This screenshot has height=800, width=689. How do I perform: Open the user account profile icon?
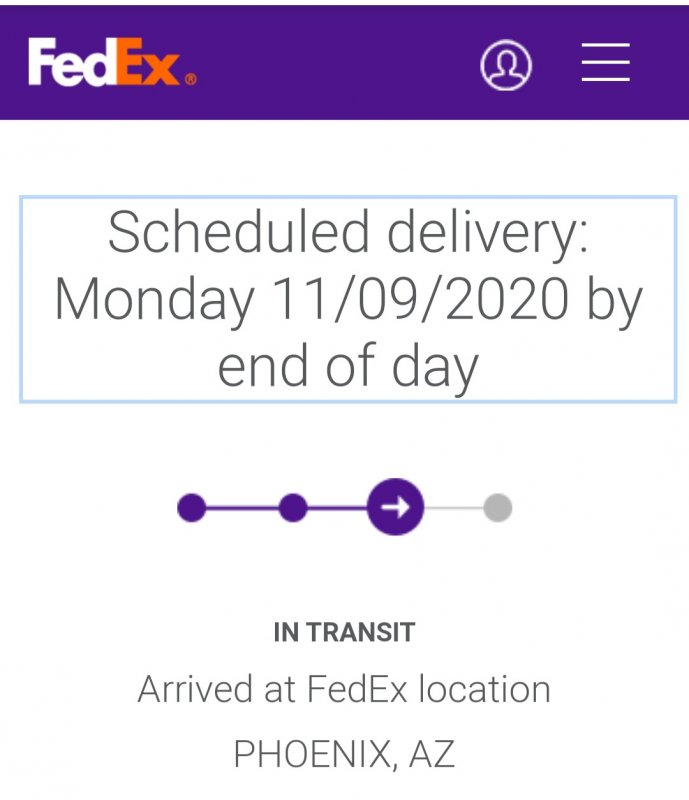pos(506,64)
